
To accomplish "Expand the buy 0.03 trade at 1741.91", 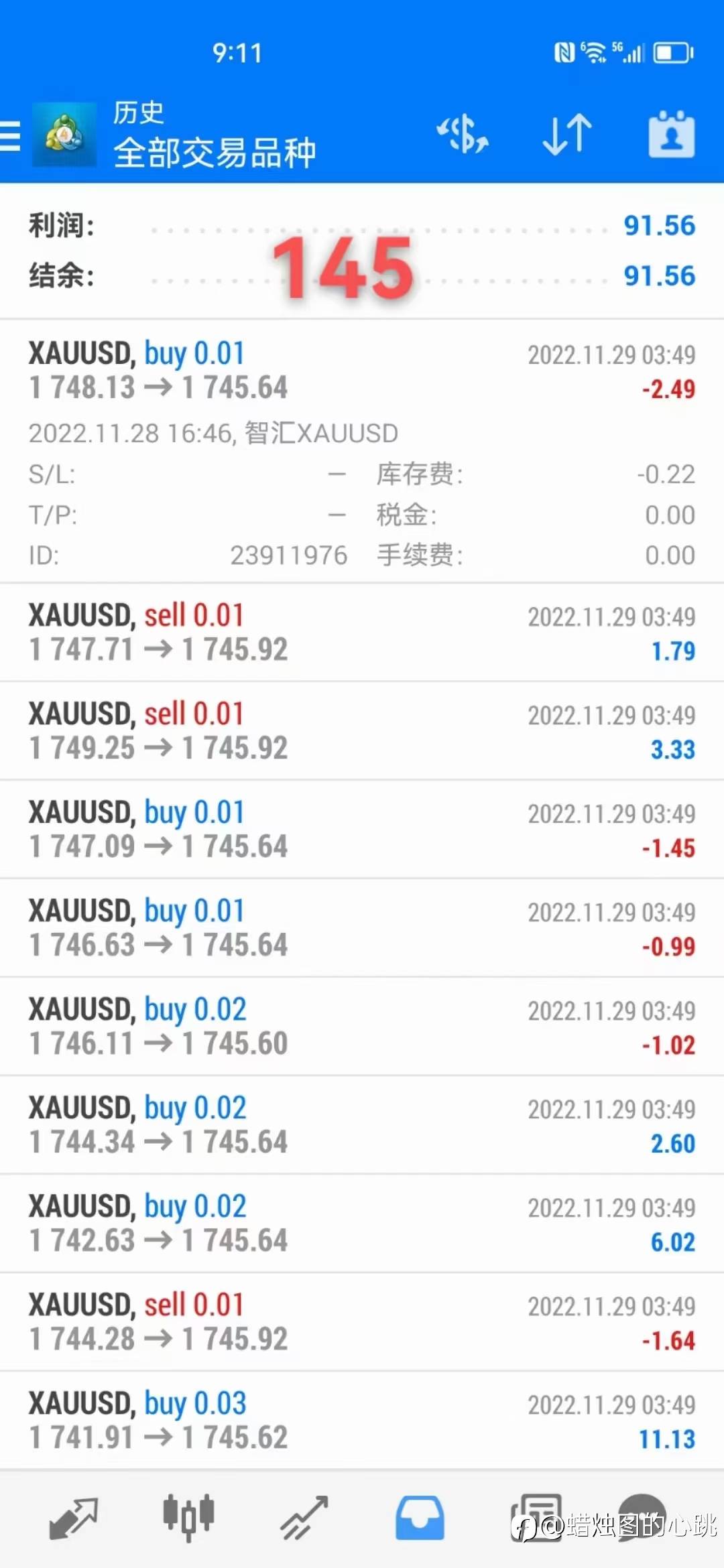I will click(x=362, y=1421).
